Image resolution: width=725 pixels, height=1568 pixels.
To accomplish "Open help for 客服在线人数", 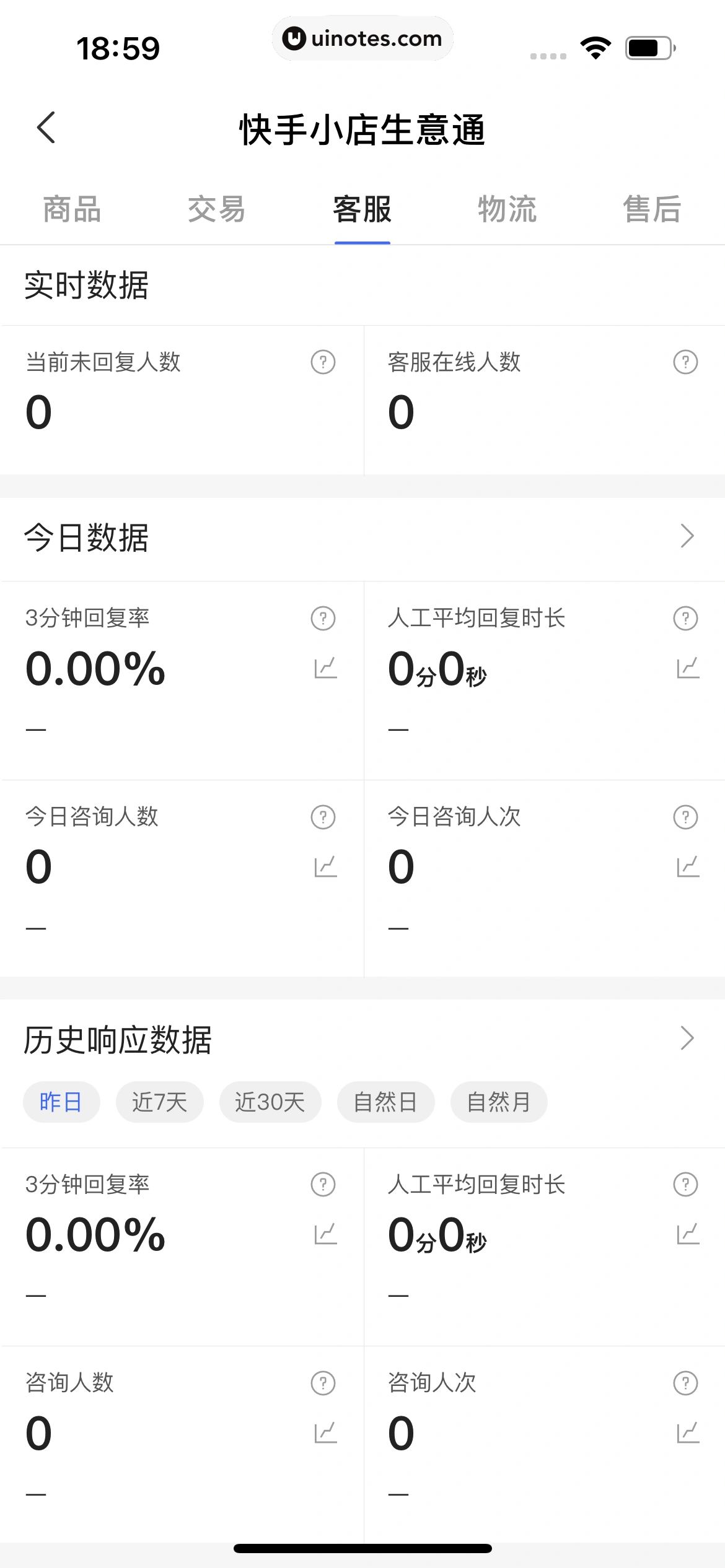I will tap(685, 362).
